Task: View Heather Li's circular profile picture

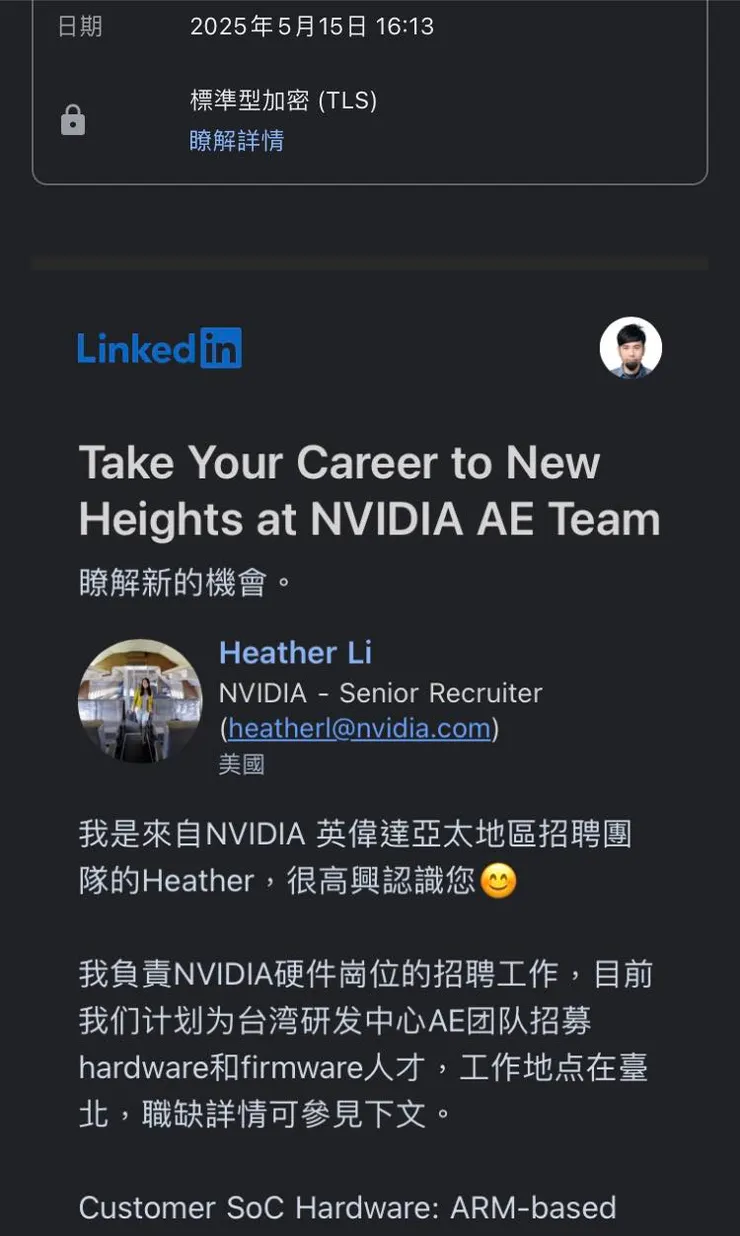Action: click(x=140, y=701)
